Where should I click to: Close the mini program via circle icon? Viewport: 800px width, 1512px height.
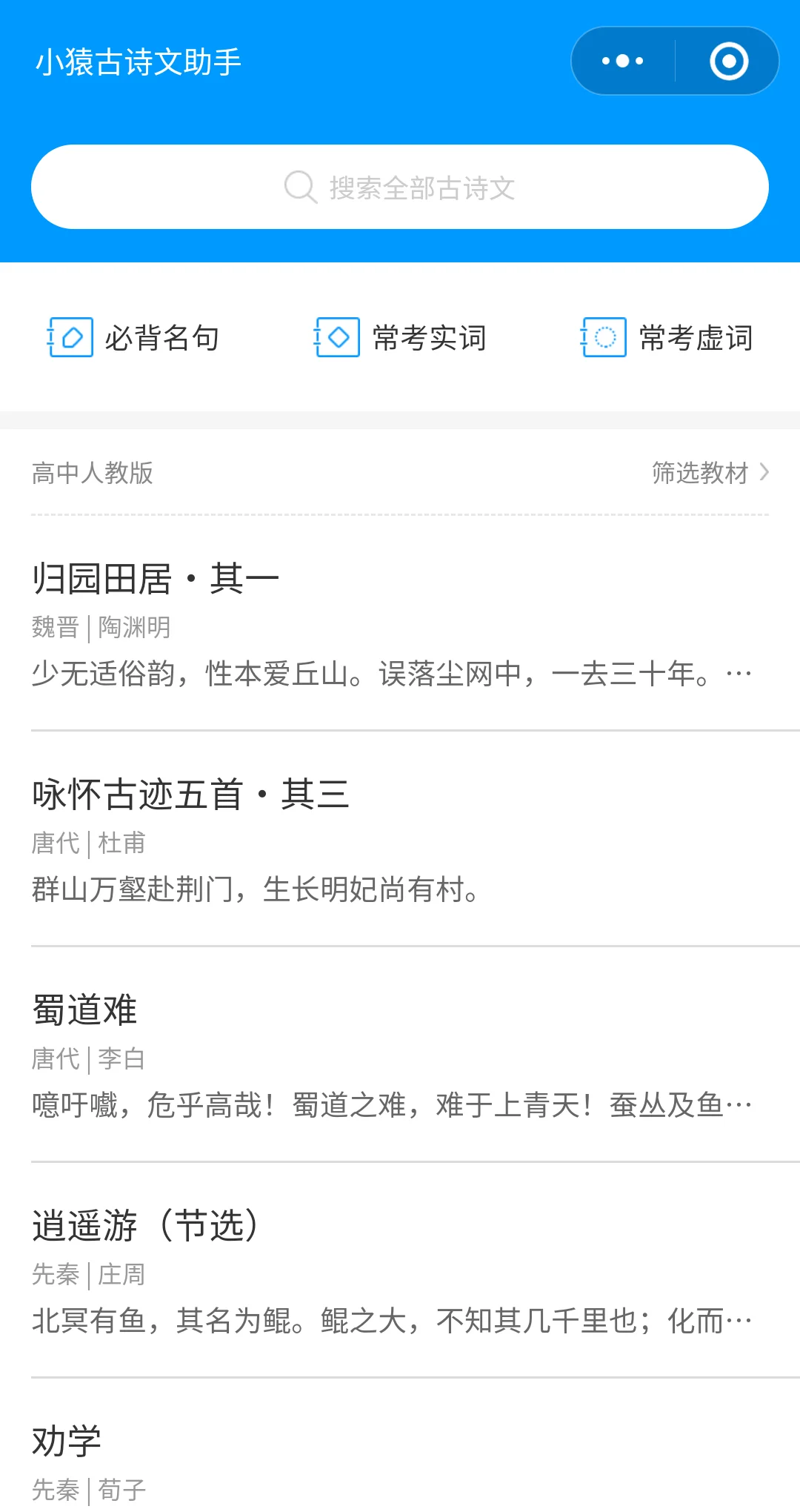(x=728, y=61)
